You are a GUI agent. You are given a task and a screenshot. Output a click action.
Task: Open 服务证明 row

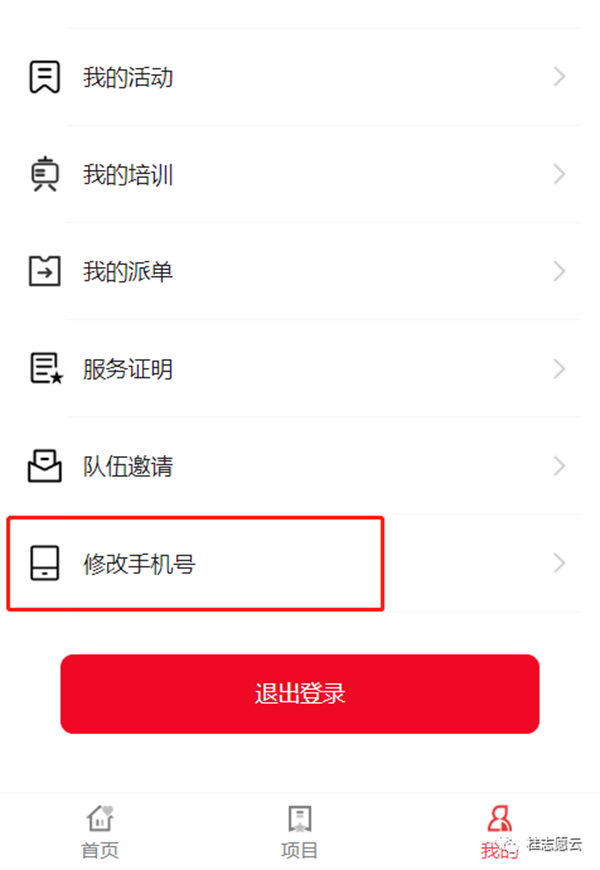300,369
